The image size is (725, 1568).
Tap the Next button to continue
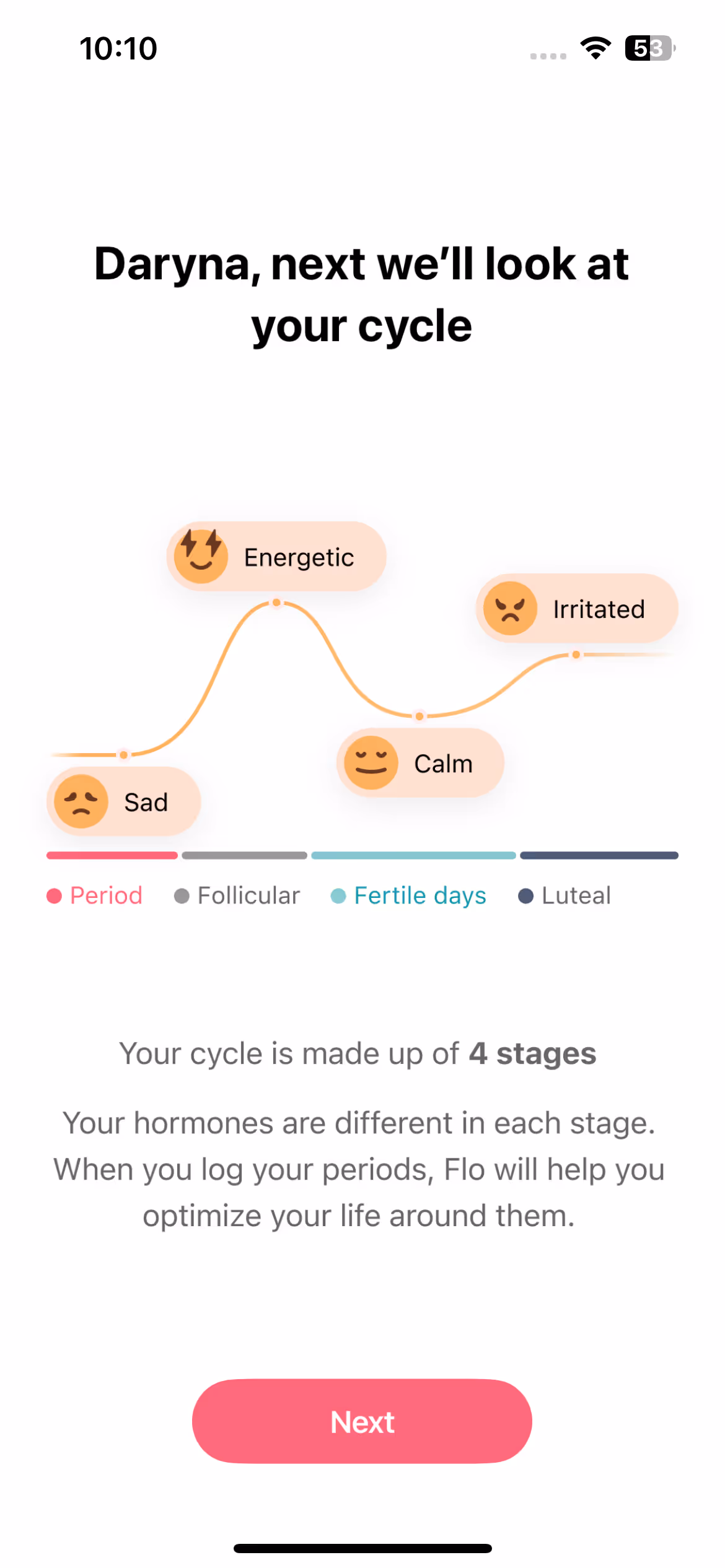coord(362,1421)
